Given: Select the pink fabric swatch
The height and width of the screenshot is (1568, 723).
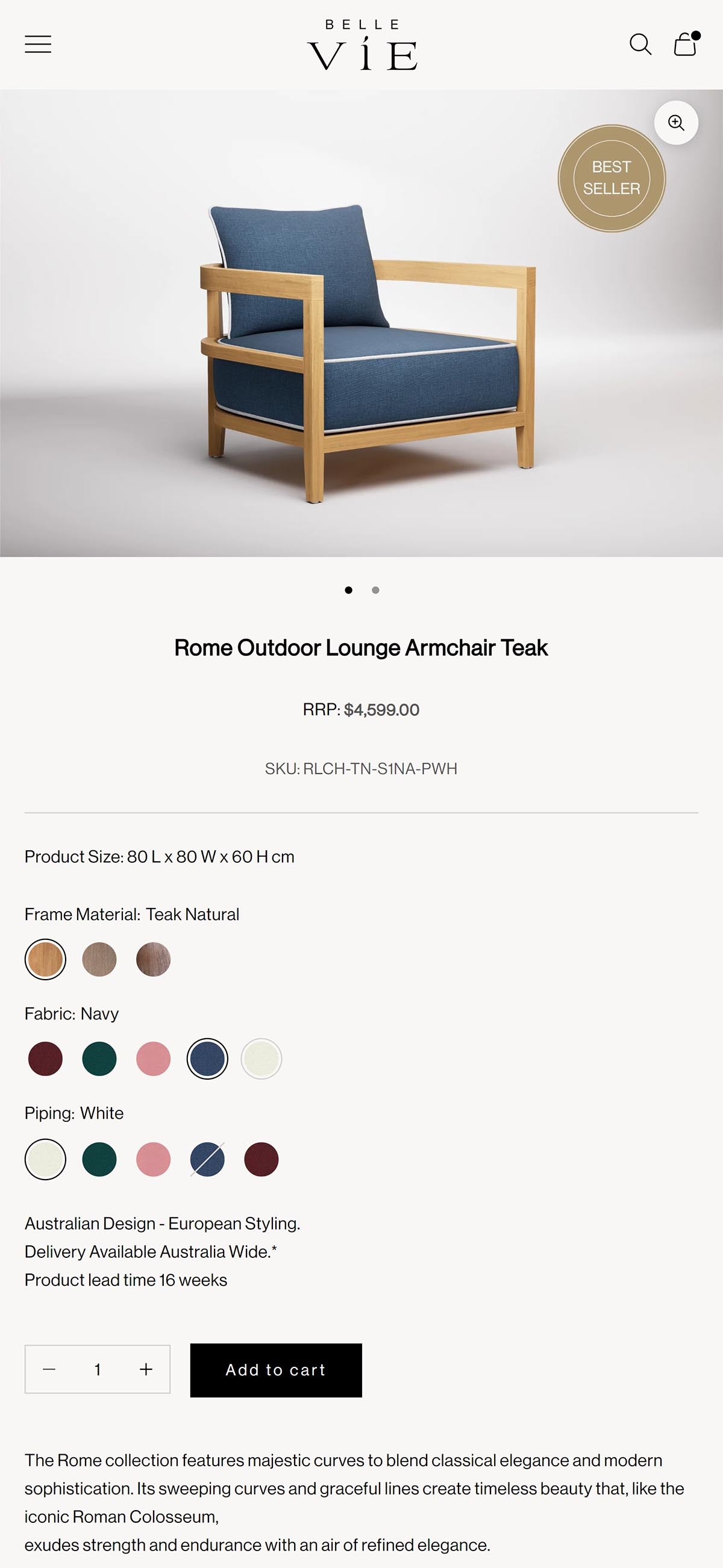Looking at the screenshot, I should point(154,1059).
